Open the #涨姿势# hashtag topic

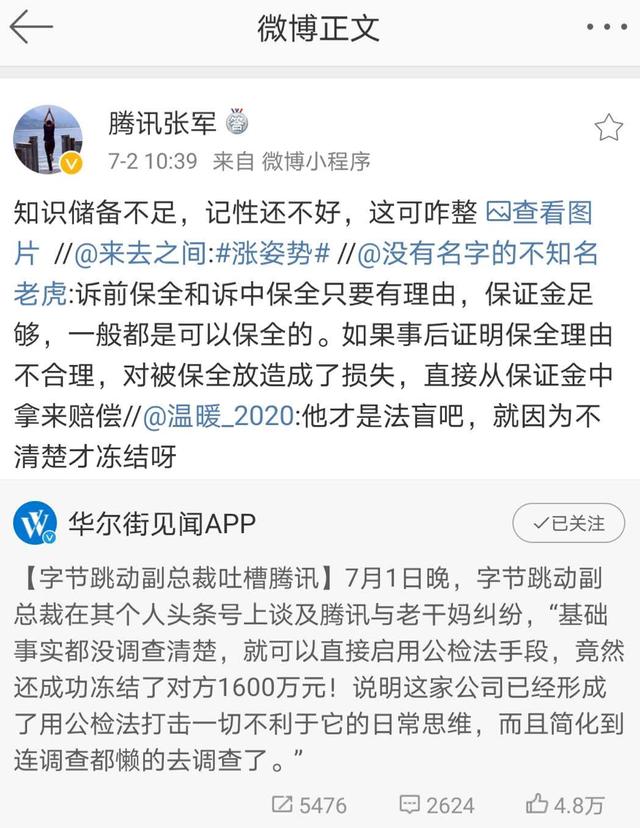click(266, 253)
